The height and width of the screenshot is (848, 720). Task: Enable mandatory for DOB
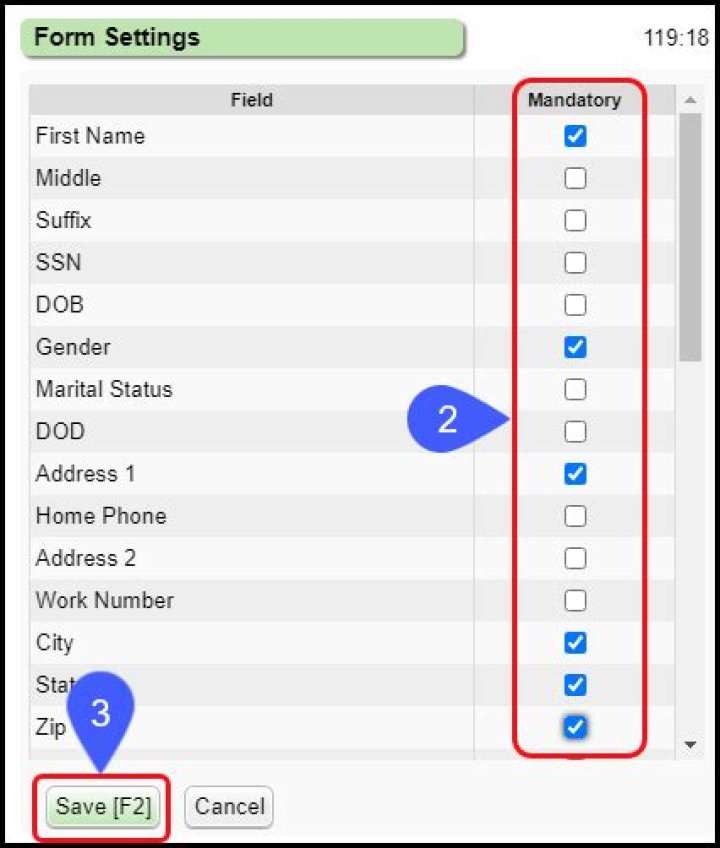[575, 305]
